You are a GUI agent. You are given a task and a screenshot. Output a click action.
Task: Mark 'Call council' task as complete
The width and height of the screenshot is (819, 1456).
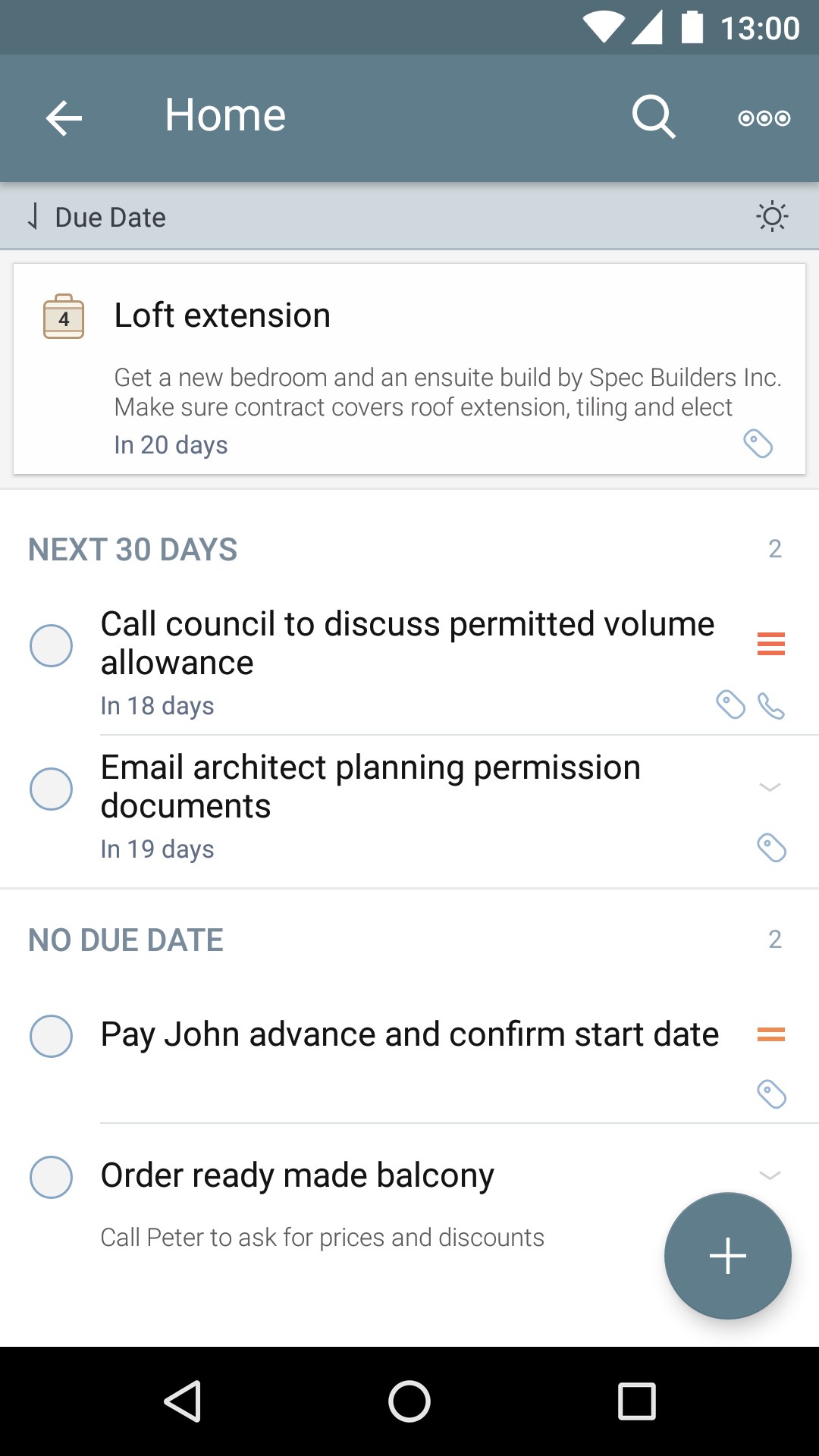pos(51,645)
